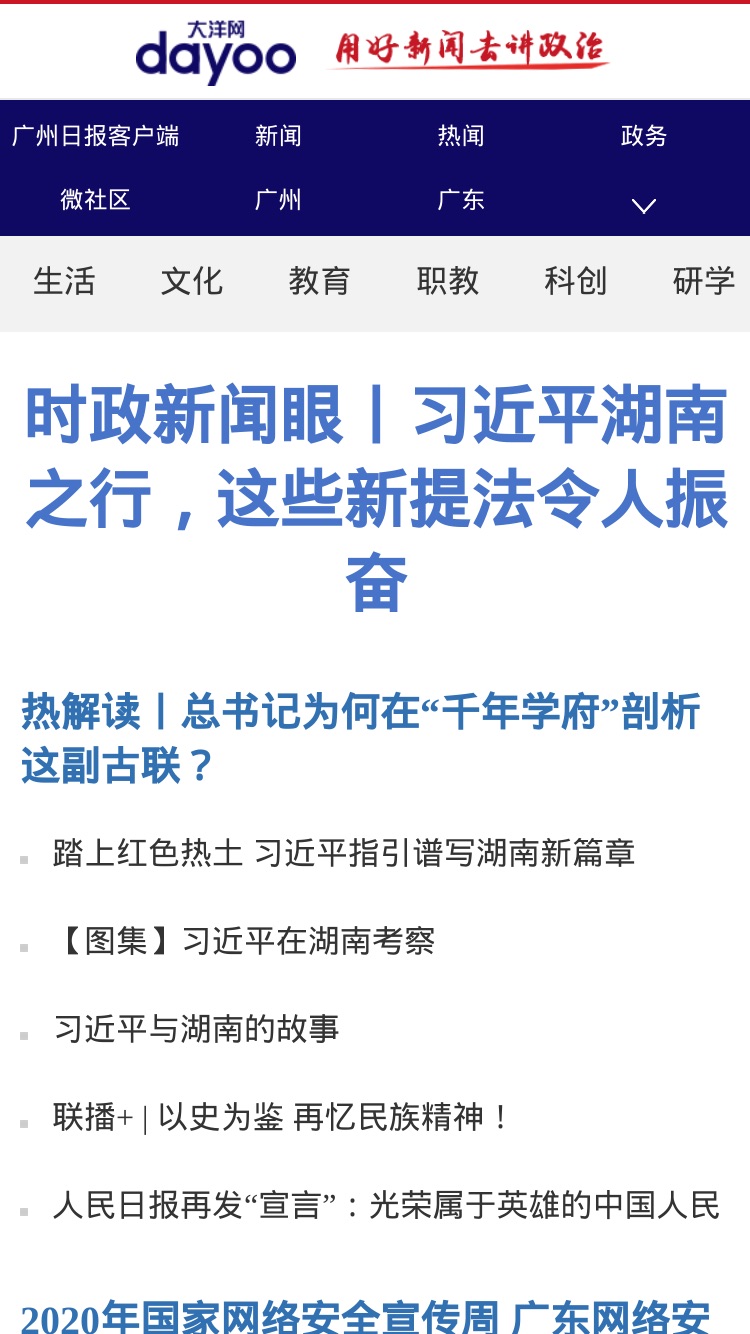Read 热解读 article about 千年学府 古联
The image size is (750, 1334).
(361, 740)
